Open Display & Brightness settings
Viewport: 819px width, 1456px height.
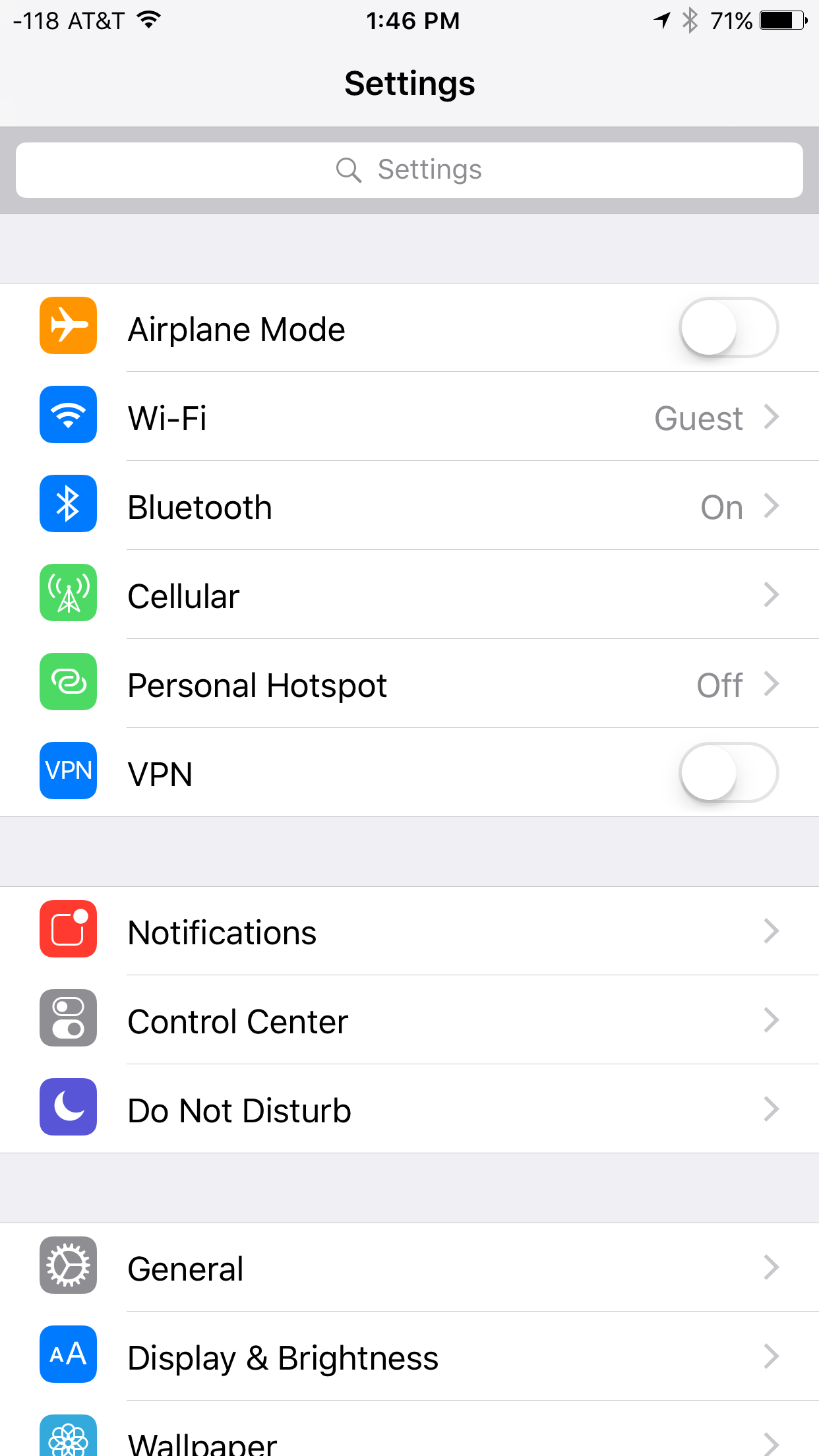pos(409,1356)
